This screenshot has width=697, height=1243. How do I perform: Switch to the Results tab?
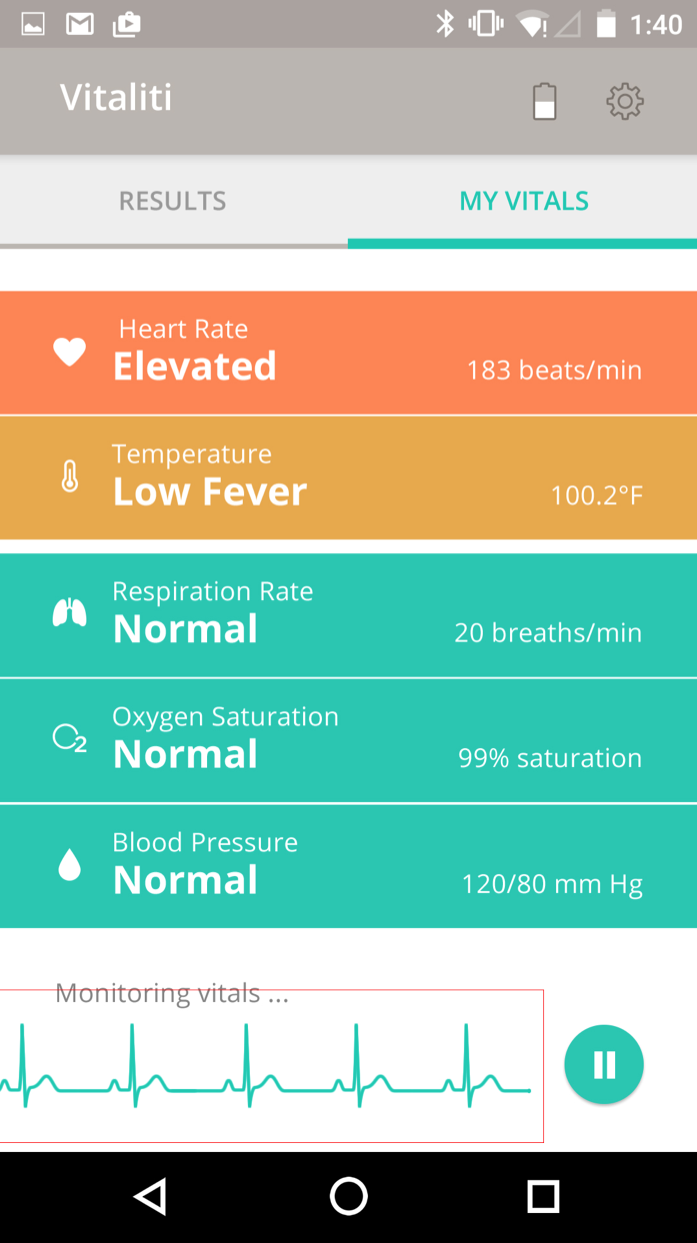coord(173,201)
